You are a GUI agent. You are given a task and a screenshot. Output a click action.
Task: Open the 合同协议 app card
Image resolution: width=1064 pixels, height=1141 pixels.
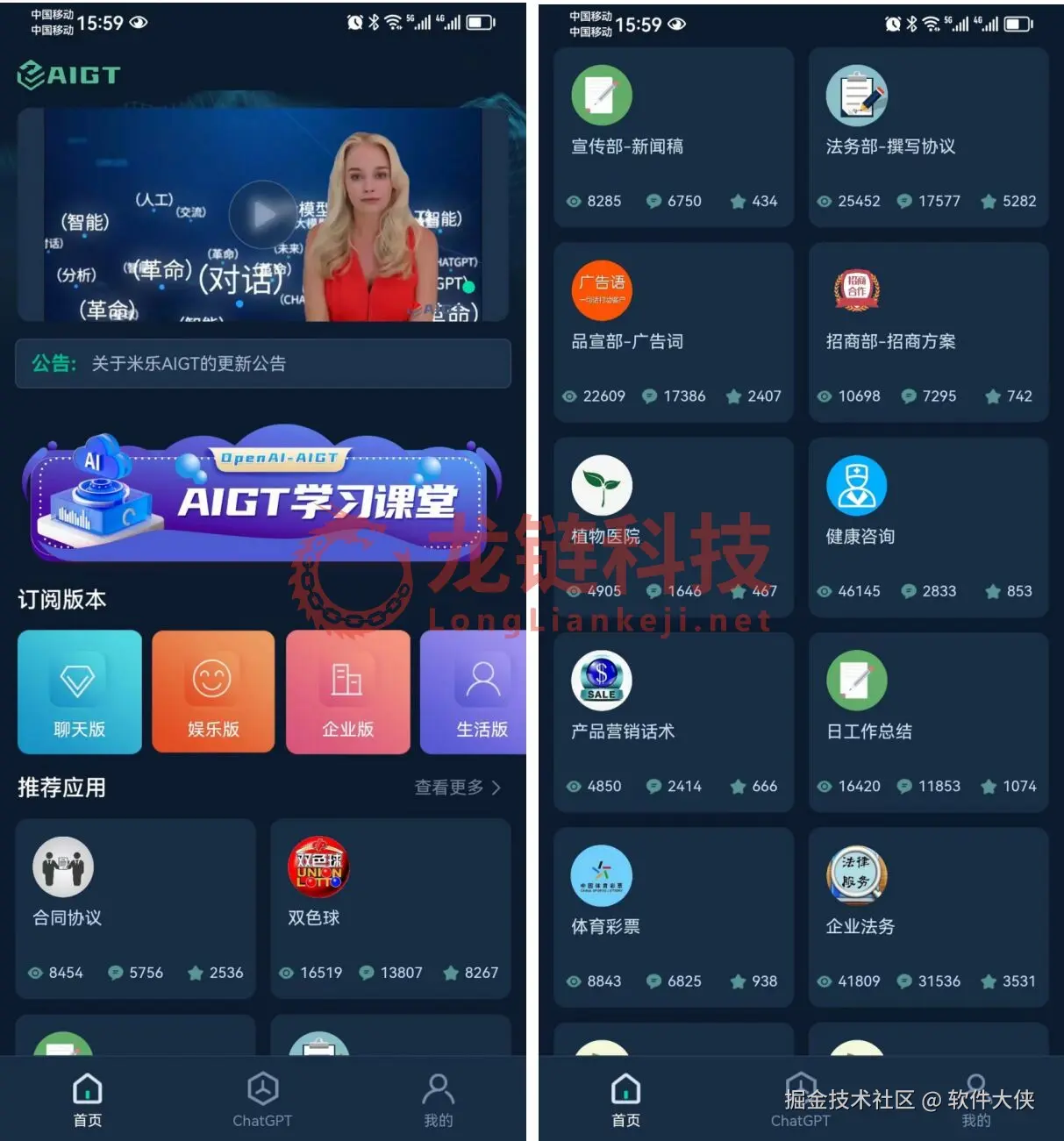(x=135, y=908)
